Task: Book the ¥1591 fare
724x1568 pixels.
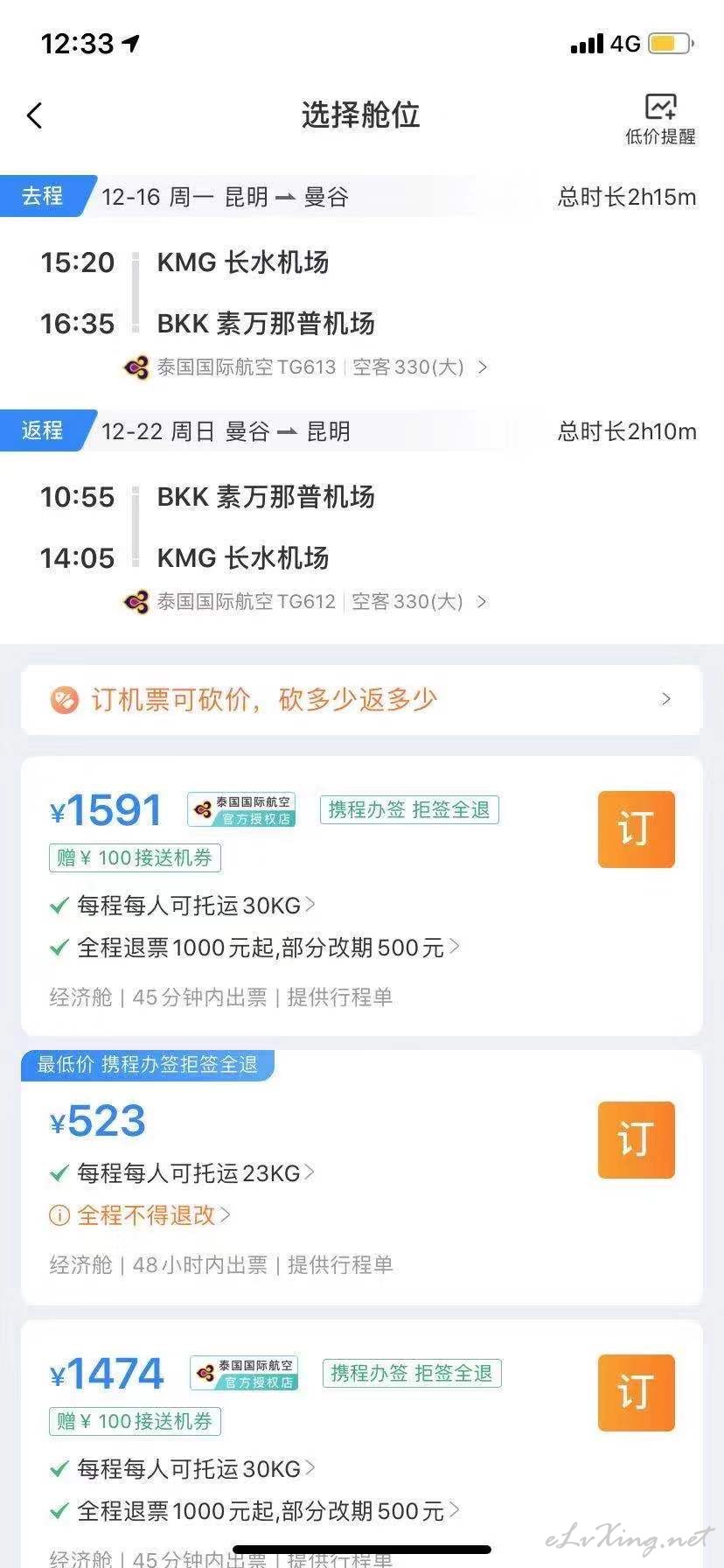Action: pos(636,829)
